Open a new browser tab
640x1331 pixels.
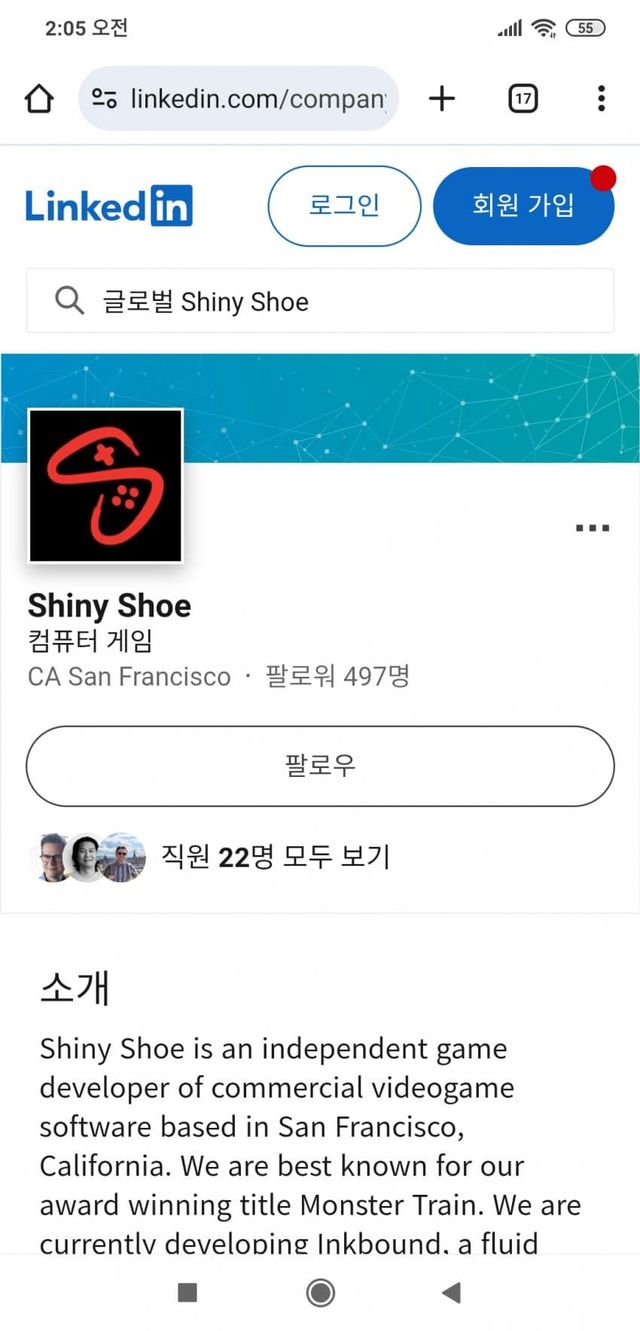(441, 98)
